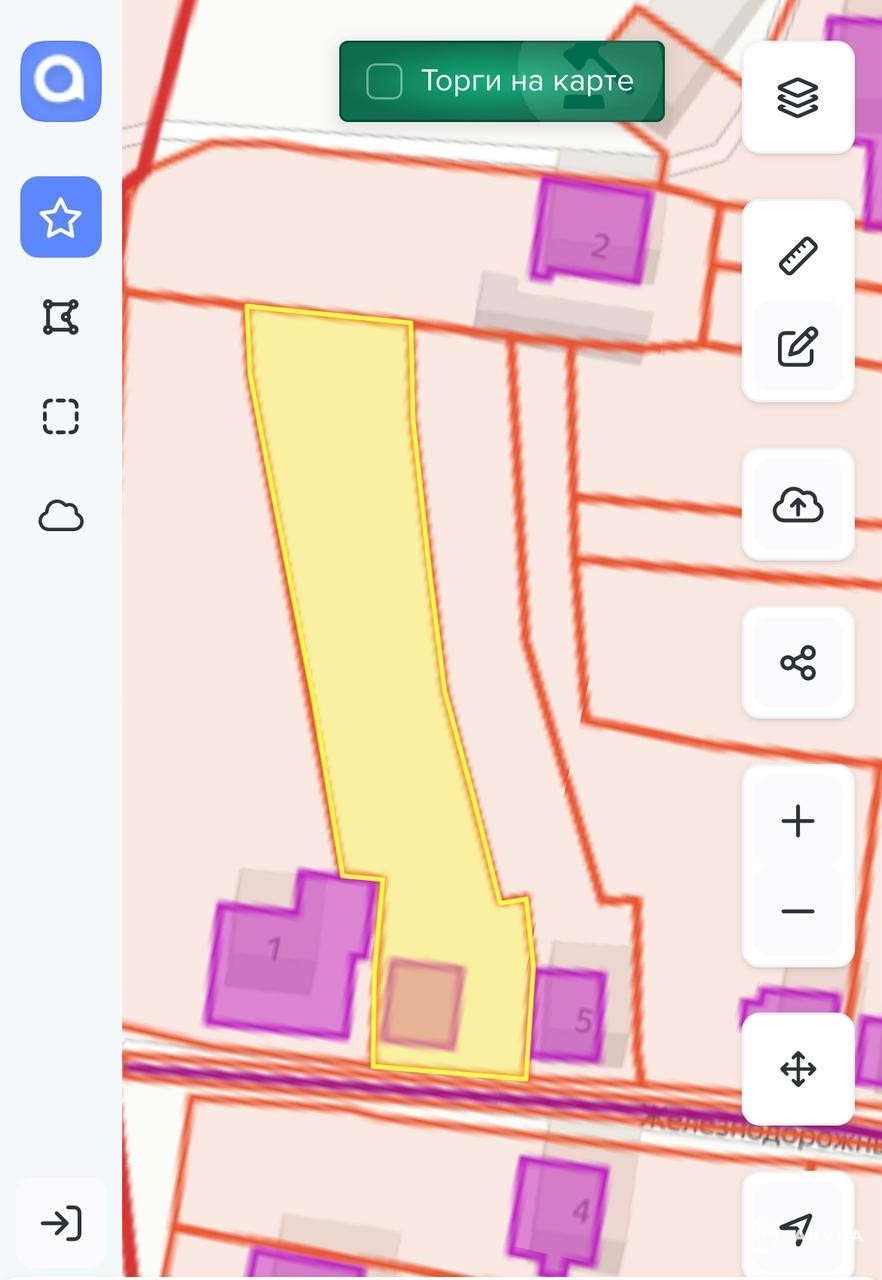Open favorites with the star button
The image size is (882, 1280).
click(61, 217)
